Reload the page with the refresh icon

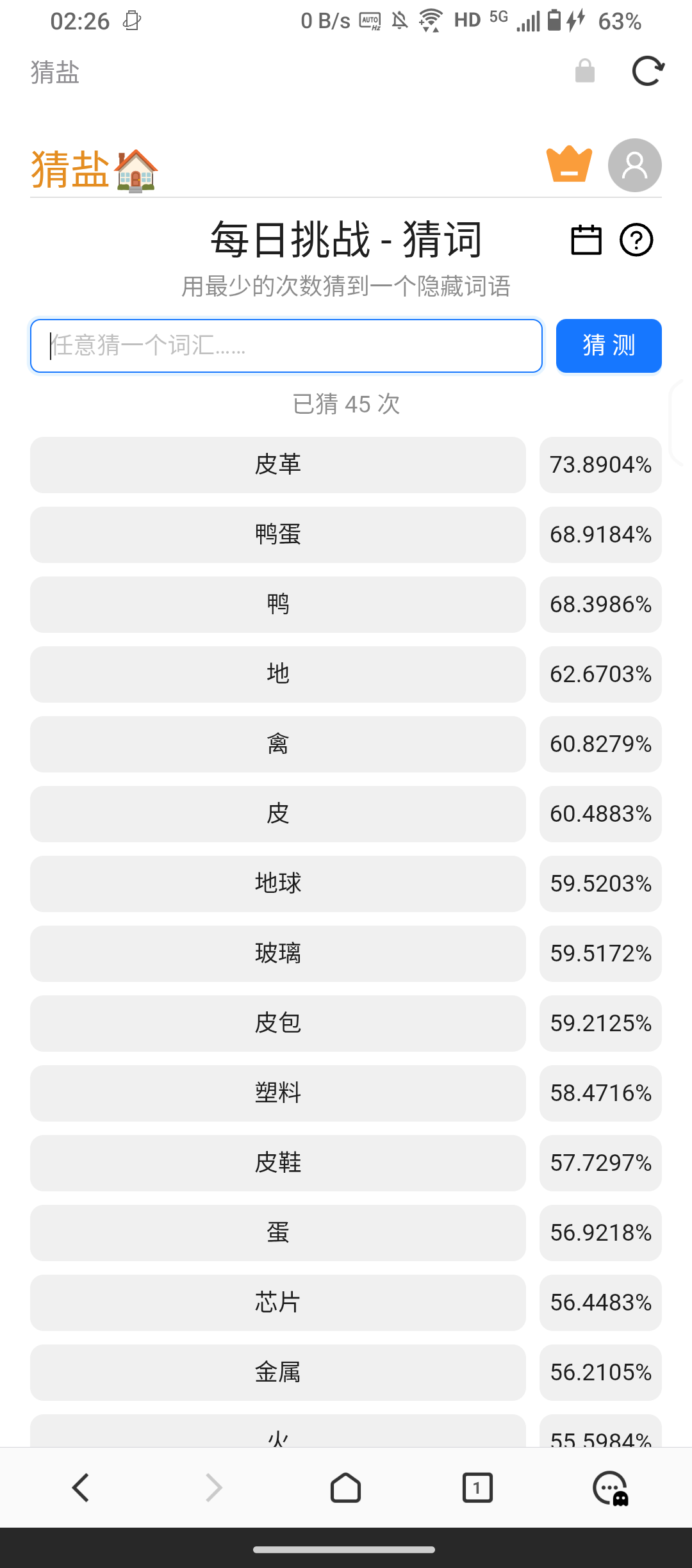(648, 71)
